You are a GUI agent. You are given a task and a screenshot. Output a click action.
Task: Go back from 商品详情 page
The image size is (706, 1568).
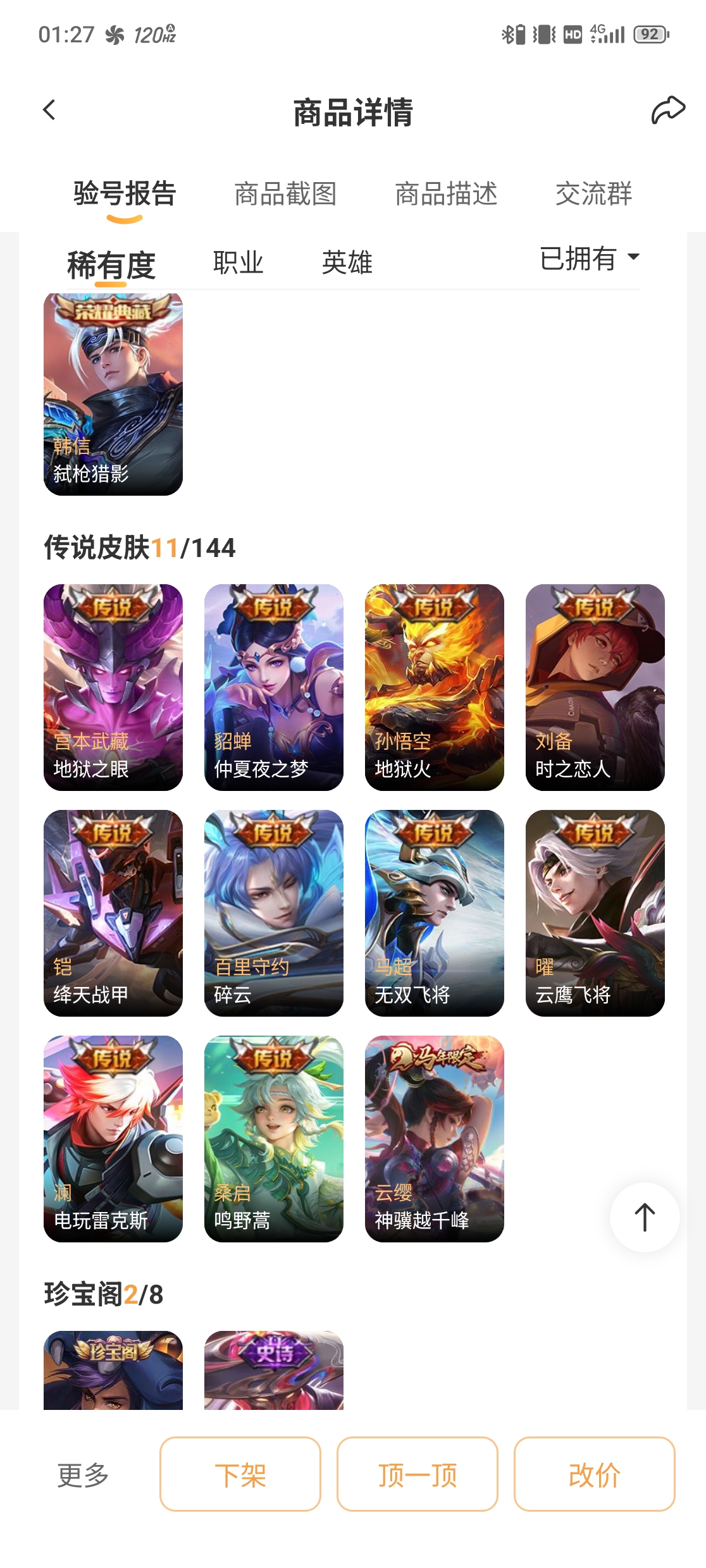pos(49,110)
